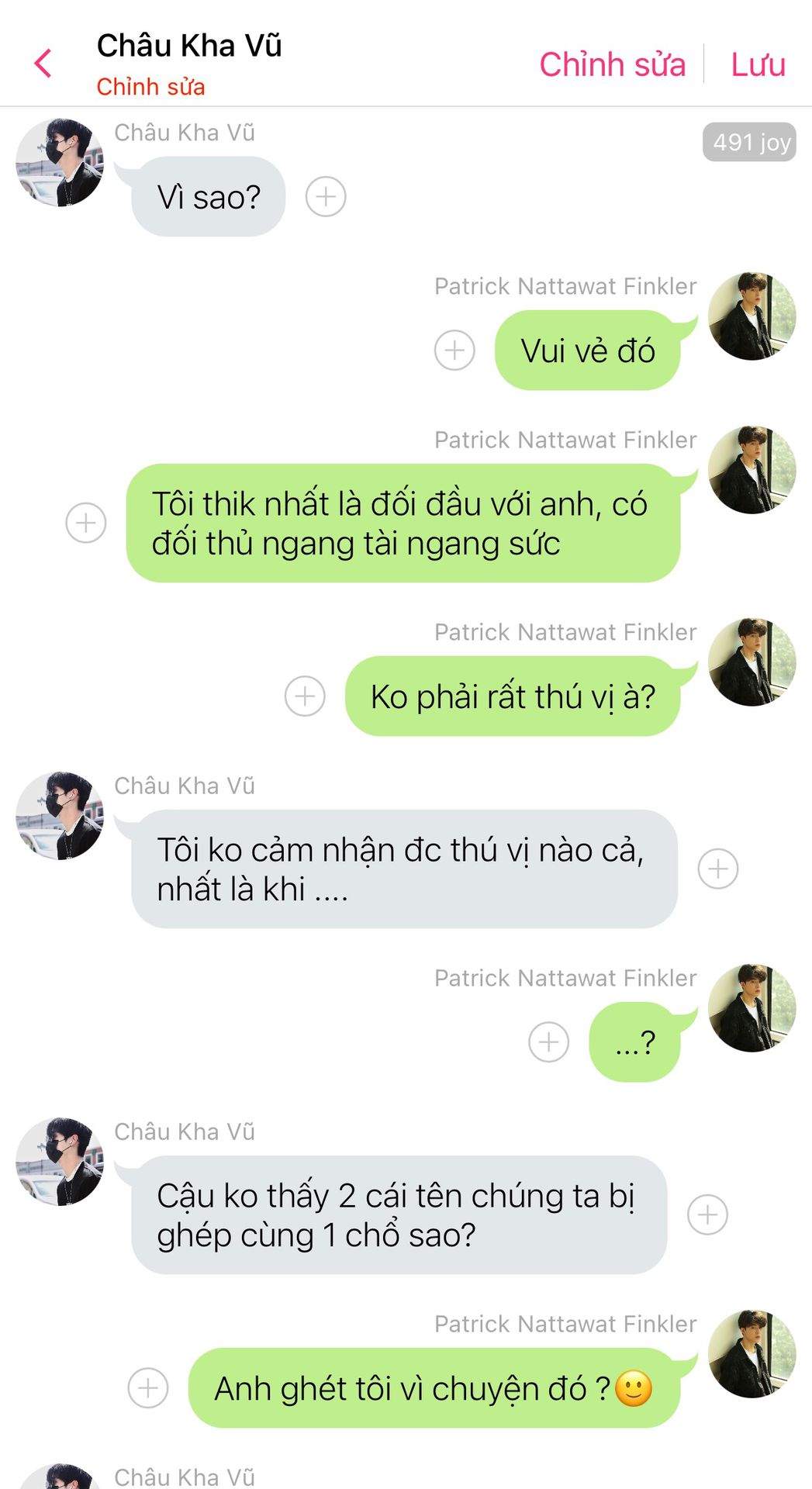The height and width of the screenshot is (1489, 812).
Task: Tap the pink Chỉnh sửa button
Action: click(612, 64)
